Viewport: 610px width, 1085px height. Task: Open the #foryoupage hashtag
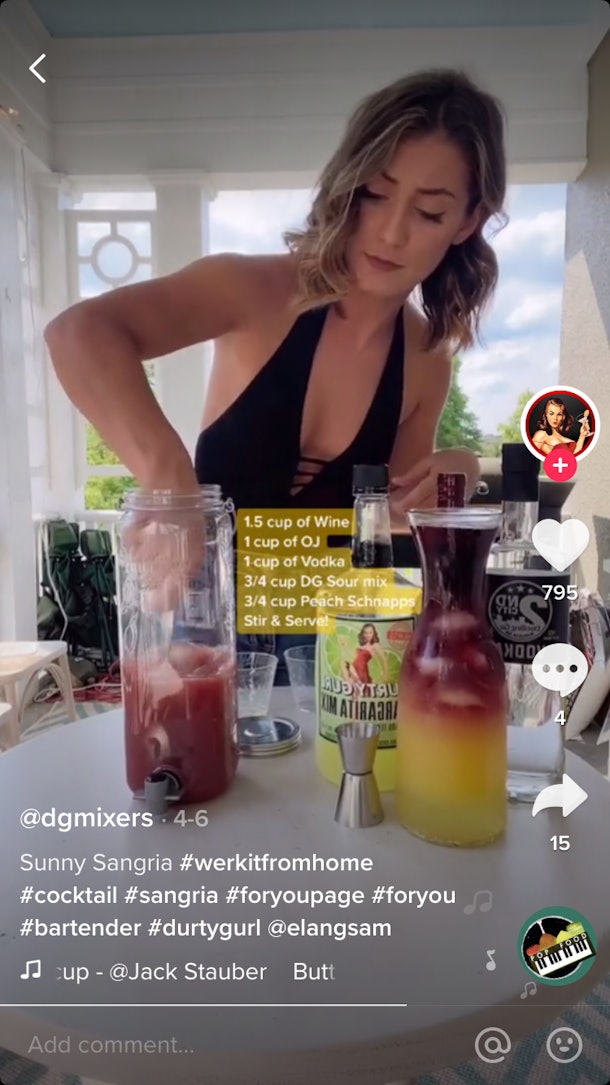(295, 895)
